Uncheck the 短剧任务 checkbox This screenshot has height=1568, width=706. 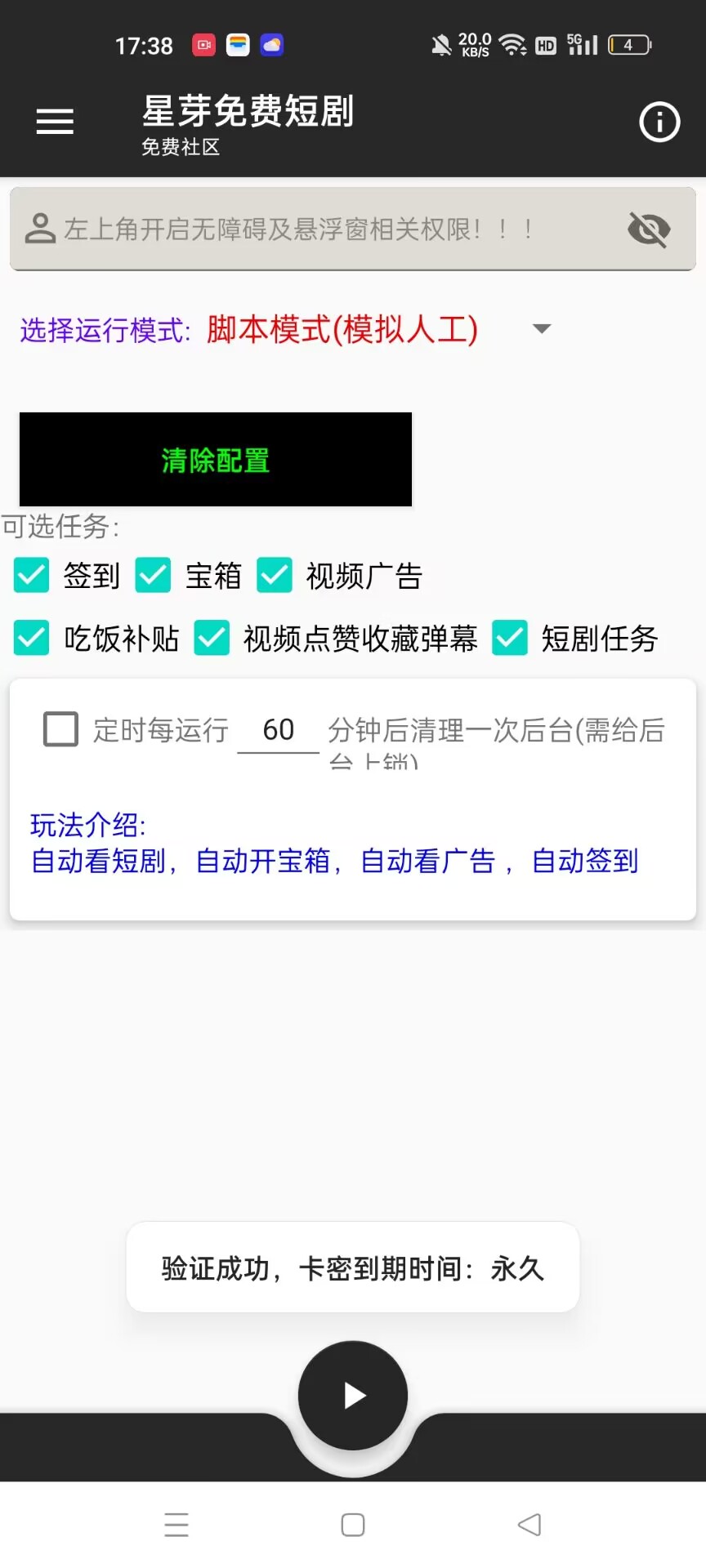pos(510,638)
